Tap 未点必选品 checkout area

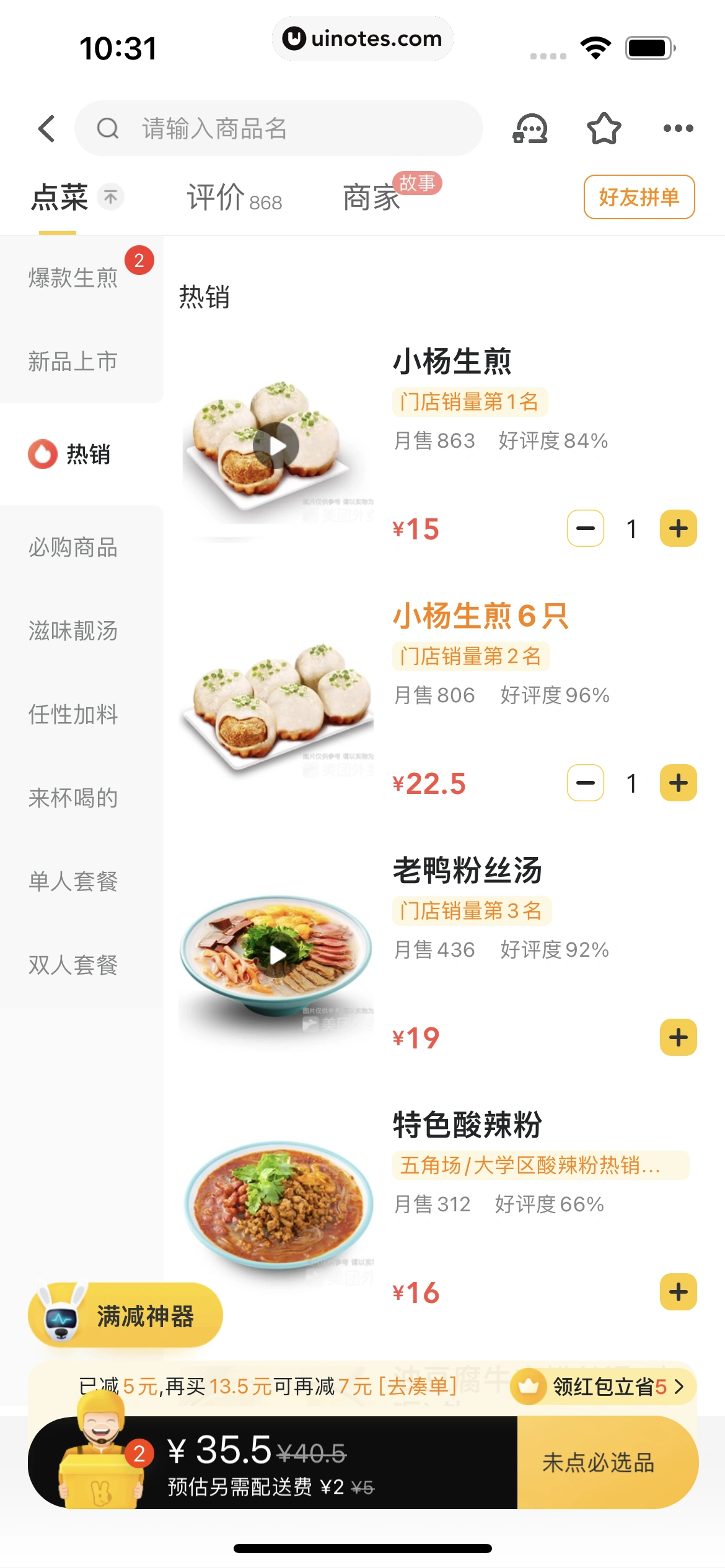598,1461
